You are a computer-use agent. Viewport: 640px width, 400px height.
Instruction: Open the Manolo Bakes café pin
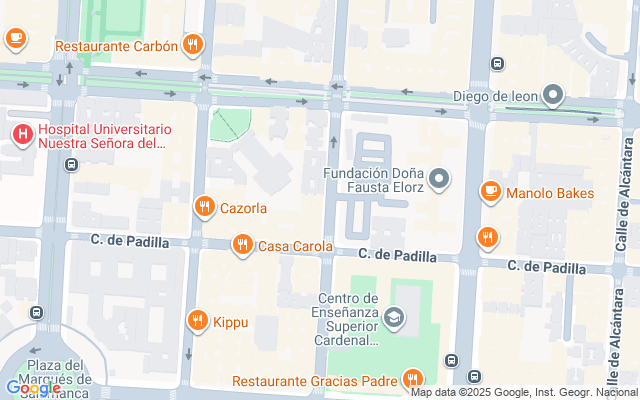490,190
